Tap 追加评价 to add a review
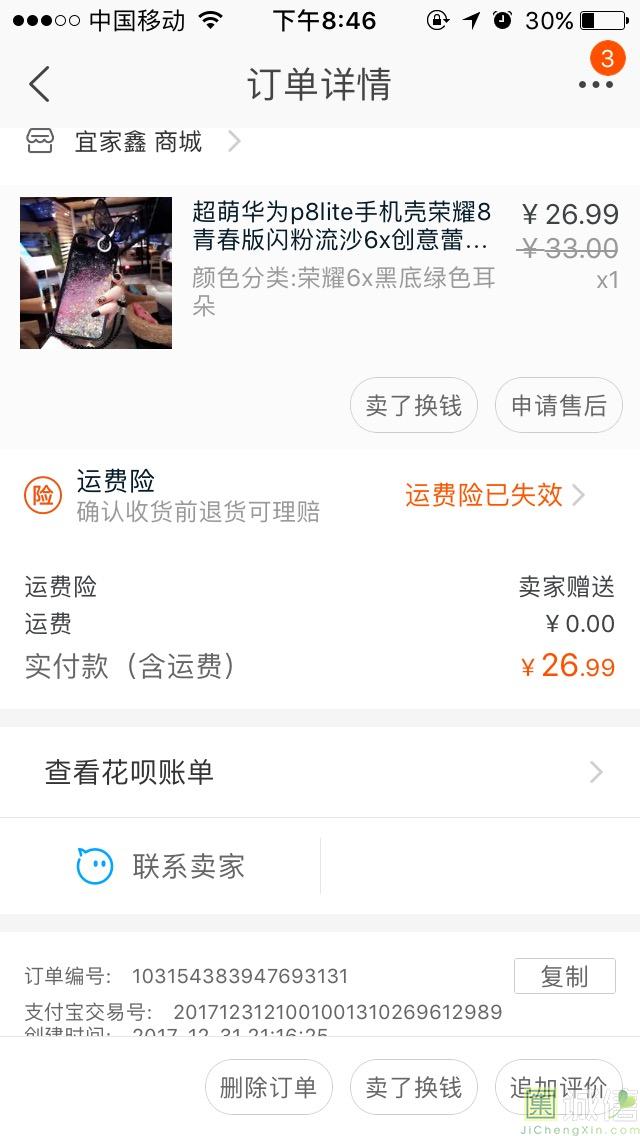The height and width of the screenshot is (1136, 640). [x=558, y=1087]
